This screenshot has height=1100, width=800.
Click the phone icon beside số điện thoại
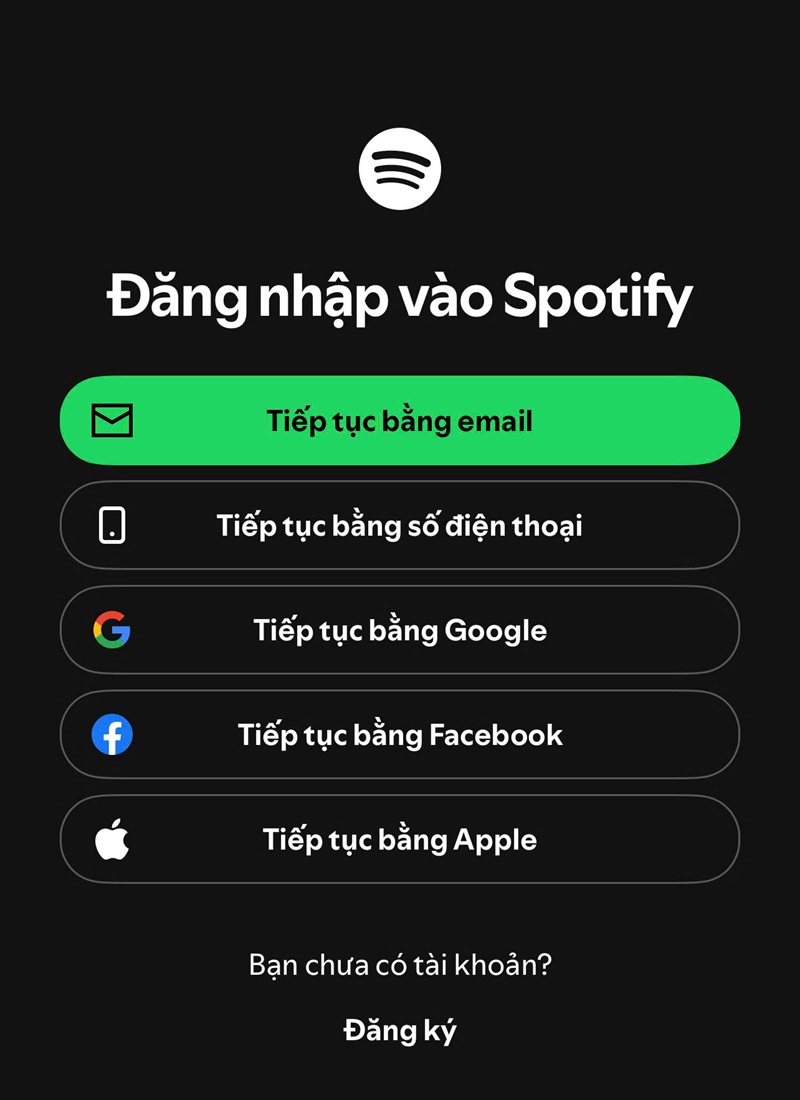click(x=112, y=525)
